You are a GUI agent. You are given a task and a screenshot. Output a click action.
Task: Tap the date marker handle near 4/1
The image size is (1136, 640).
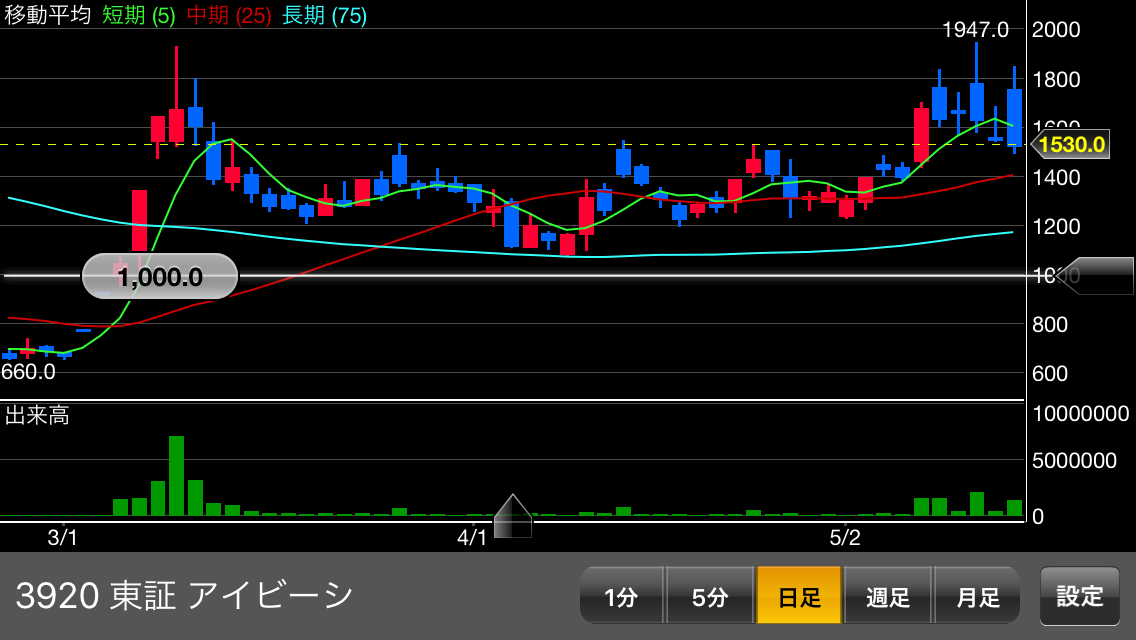pyautogui.click(x=512, y=515)
